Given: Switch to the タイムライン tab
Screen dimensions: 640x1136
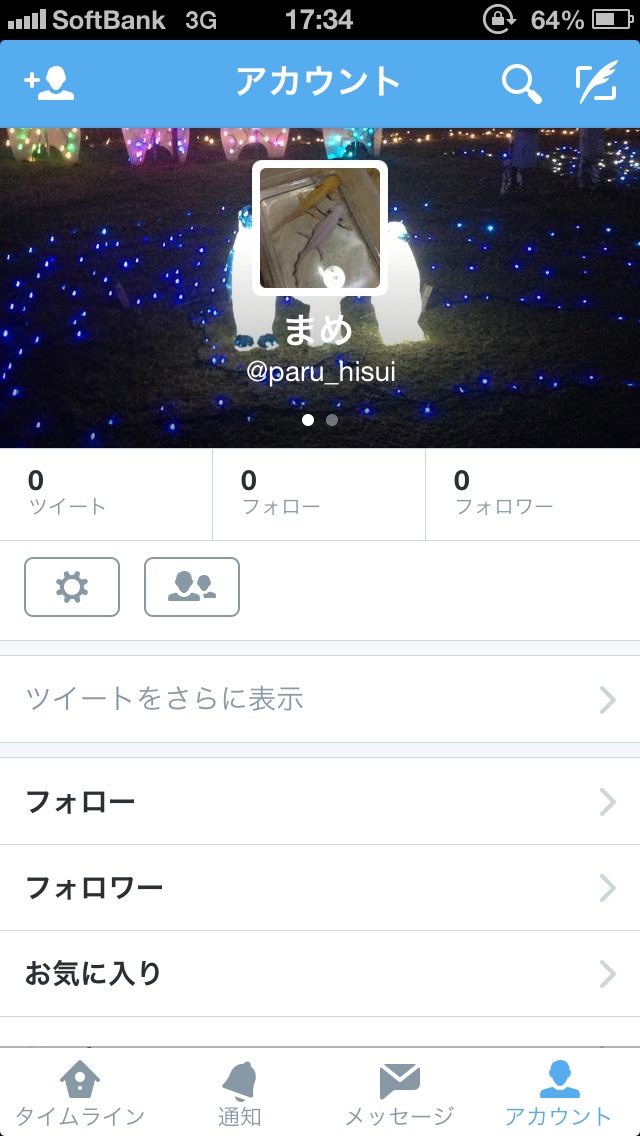Looking at the screenshot, I should click(x=80, y=1092).
